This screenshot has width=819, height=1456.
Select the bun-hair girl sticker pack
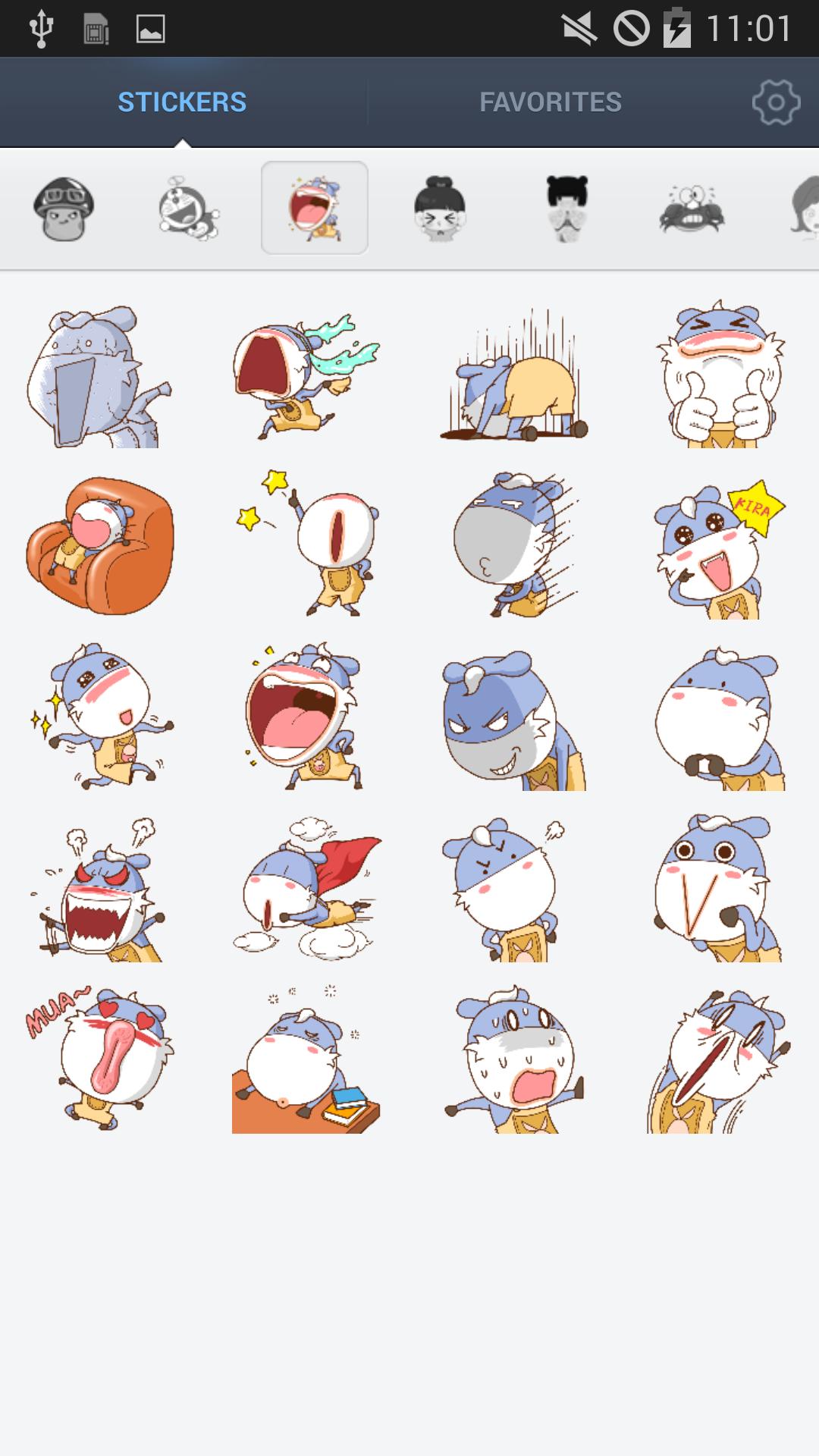coord(440,209)
